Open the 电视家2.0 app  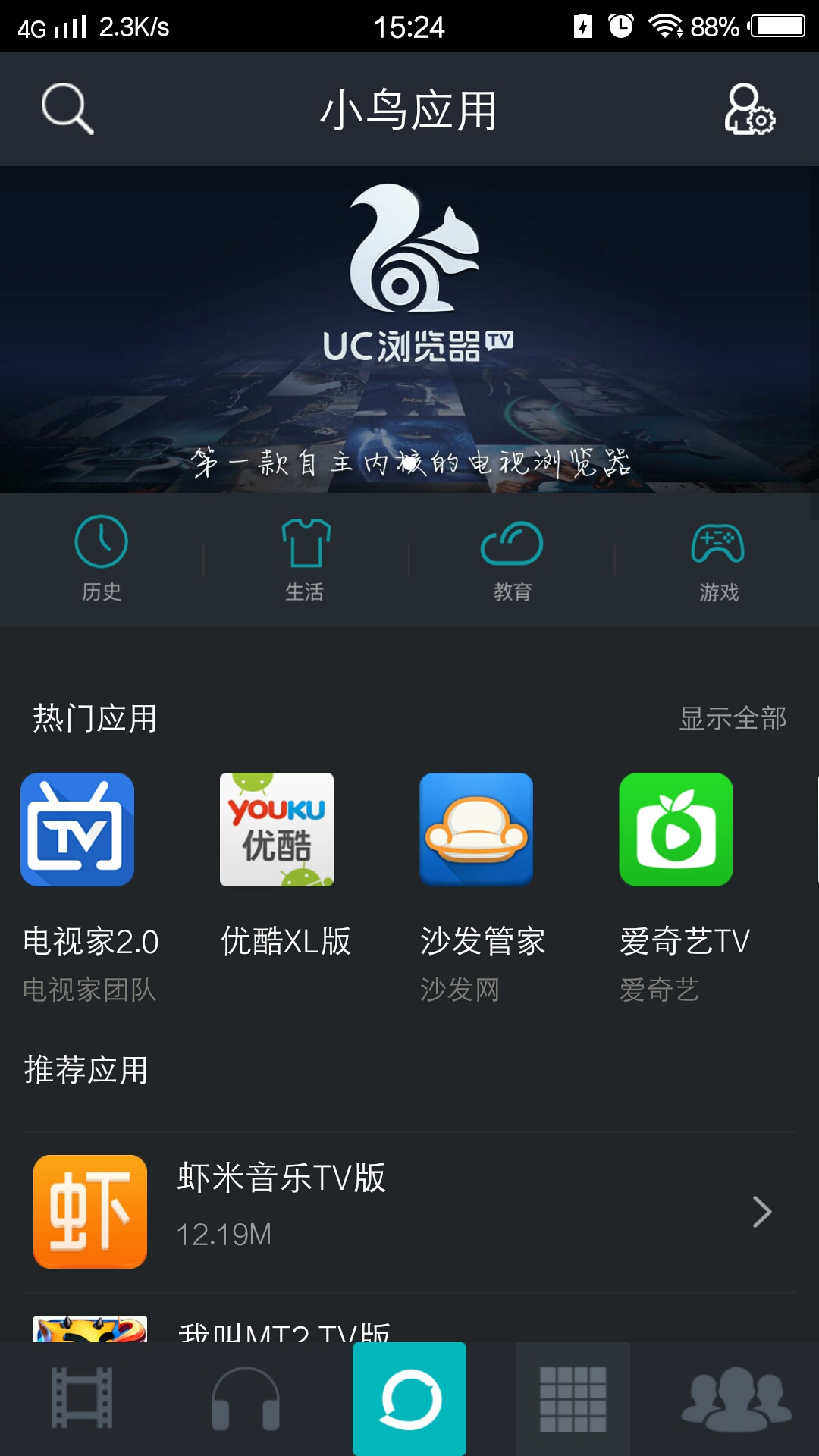(77, 830)
